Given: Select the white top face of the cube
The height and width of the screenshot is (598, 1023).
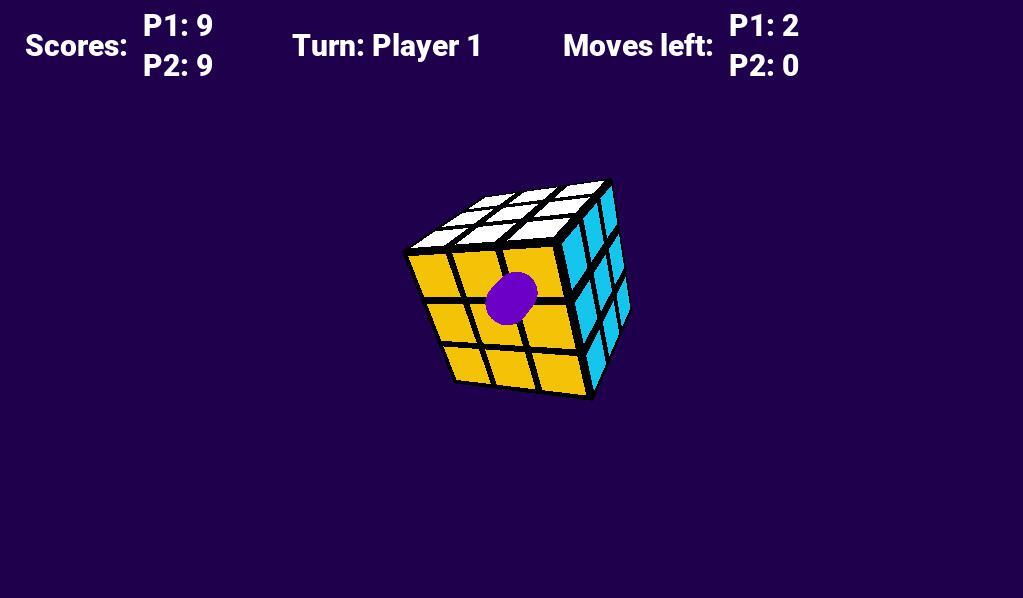Looking at the screenshot, I should click(512, 213).
